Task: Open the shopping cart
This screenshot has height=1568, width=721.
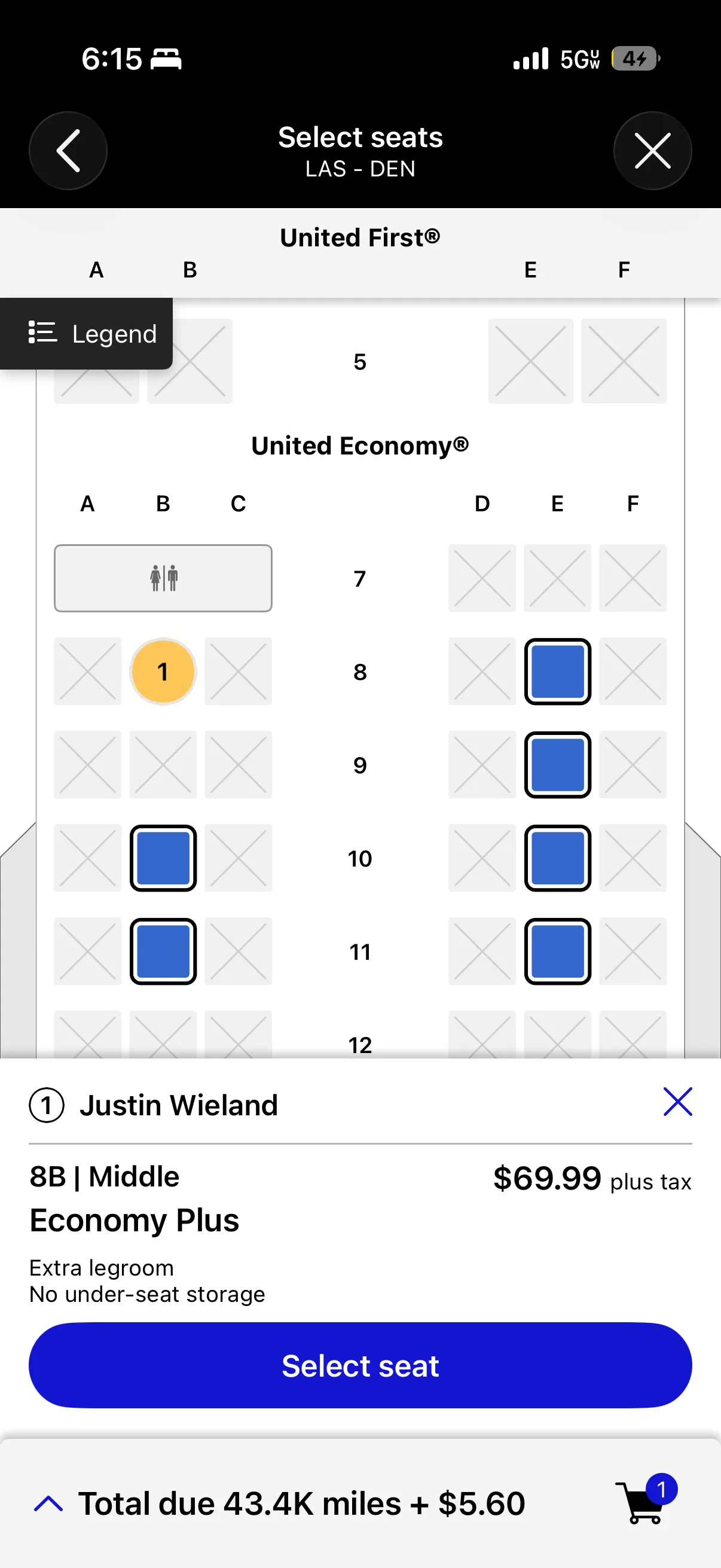Action: pyautogui.click(x=638, y=1502)
